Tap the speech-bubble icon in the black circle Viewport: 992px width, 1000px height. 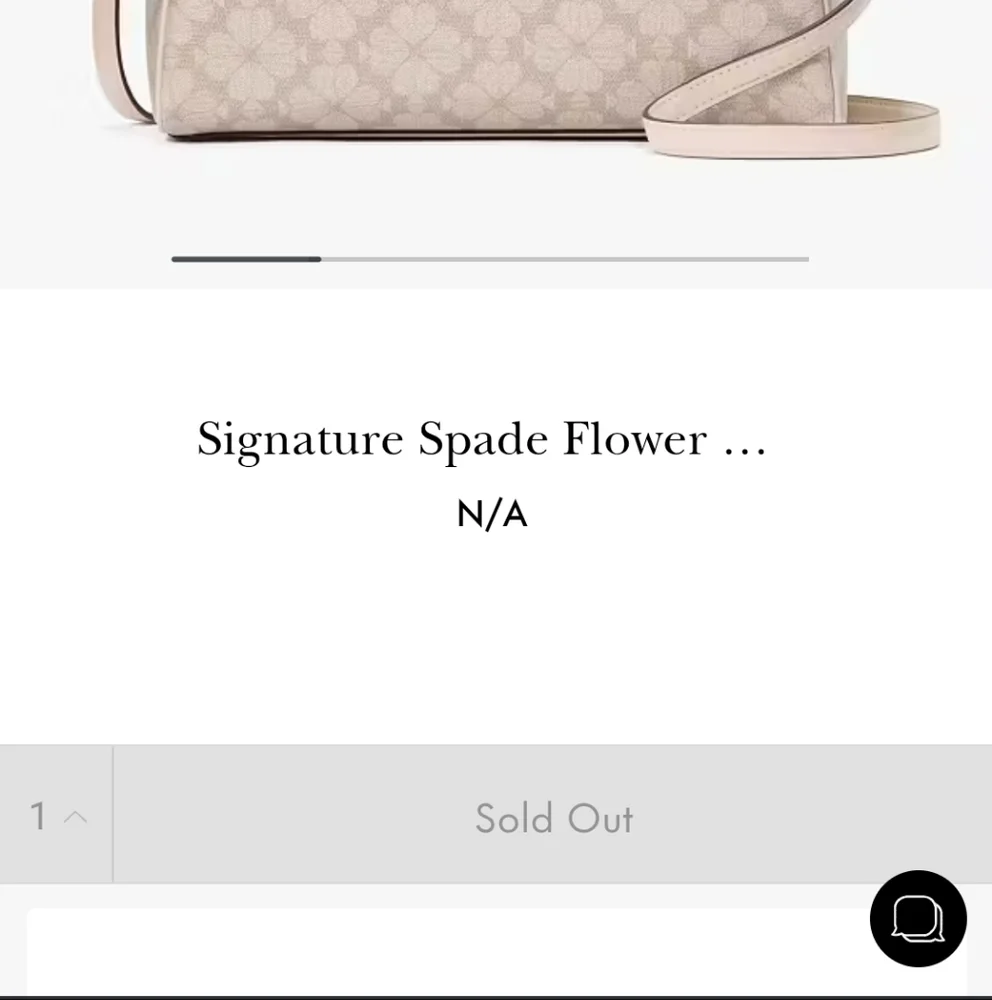pyautogui.click(x=917, y=918)
